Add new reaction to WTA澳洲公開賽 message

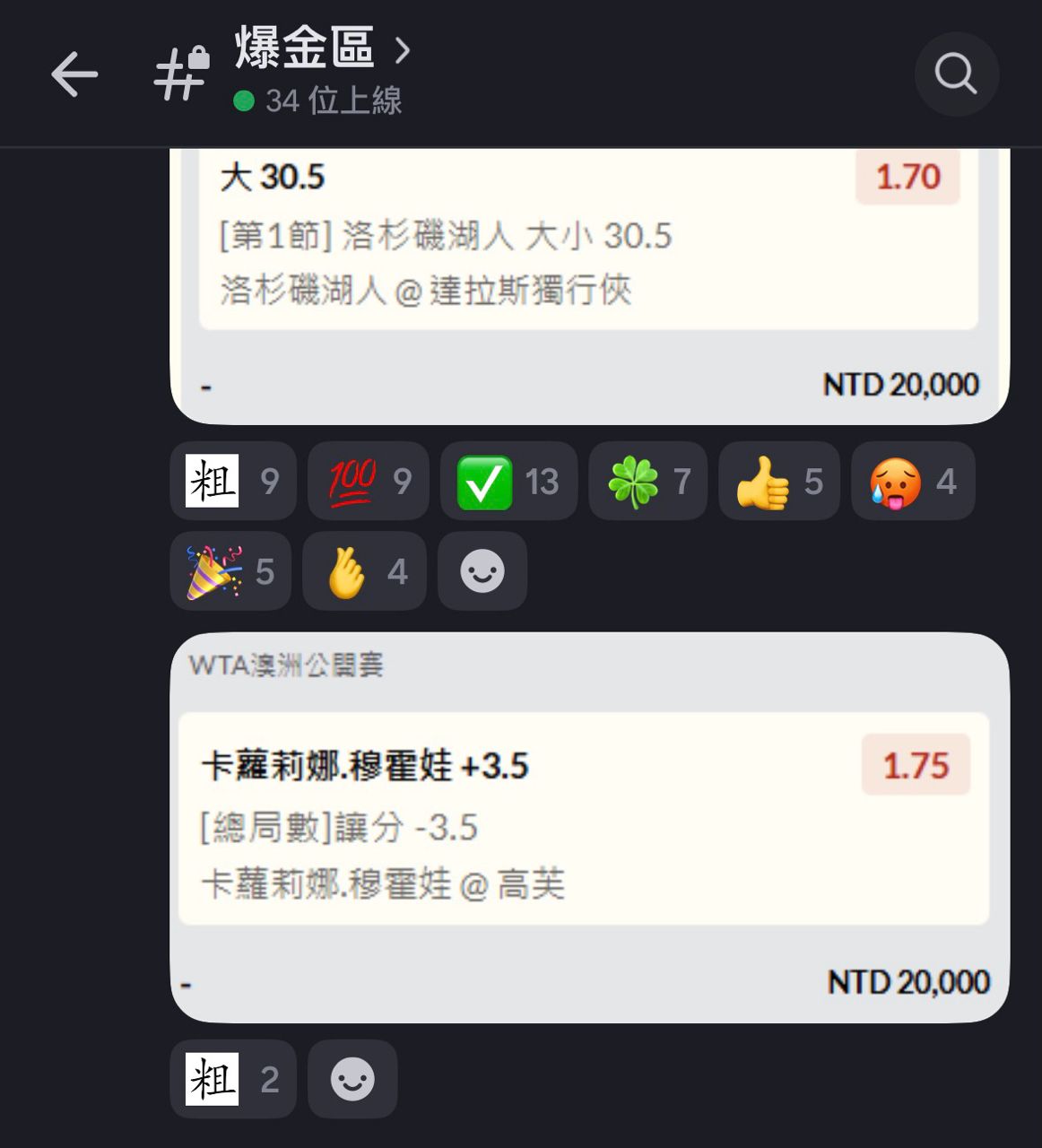[x=352, y=1079]
